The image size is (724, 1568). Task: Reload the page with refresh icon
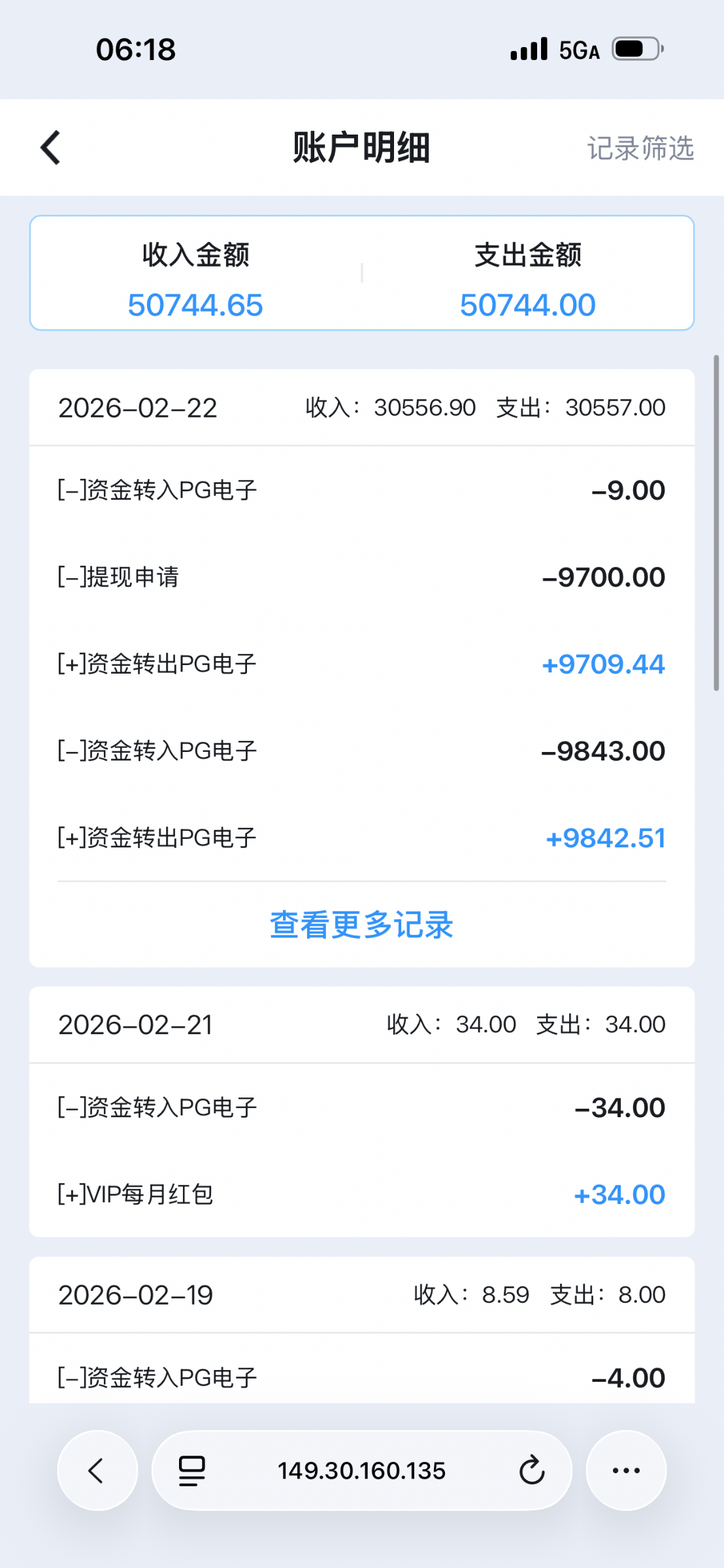tap(532, 1471)
